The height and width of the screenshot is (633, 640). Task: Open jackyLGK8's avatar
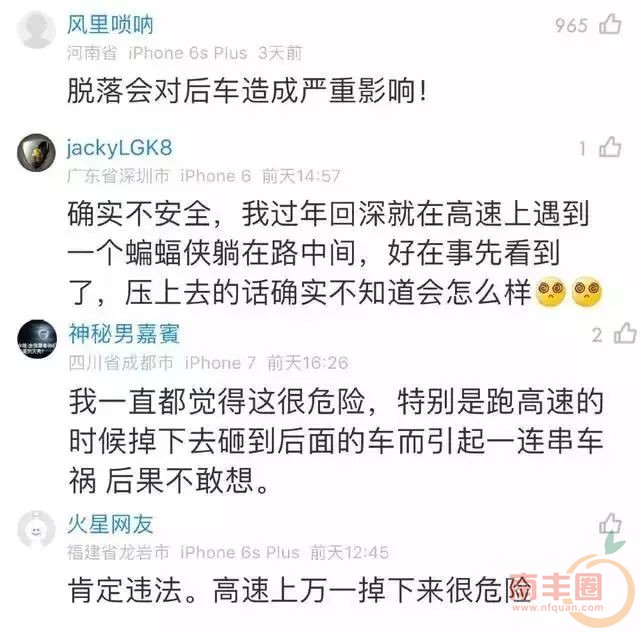coord(36,152)
